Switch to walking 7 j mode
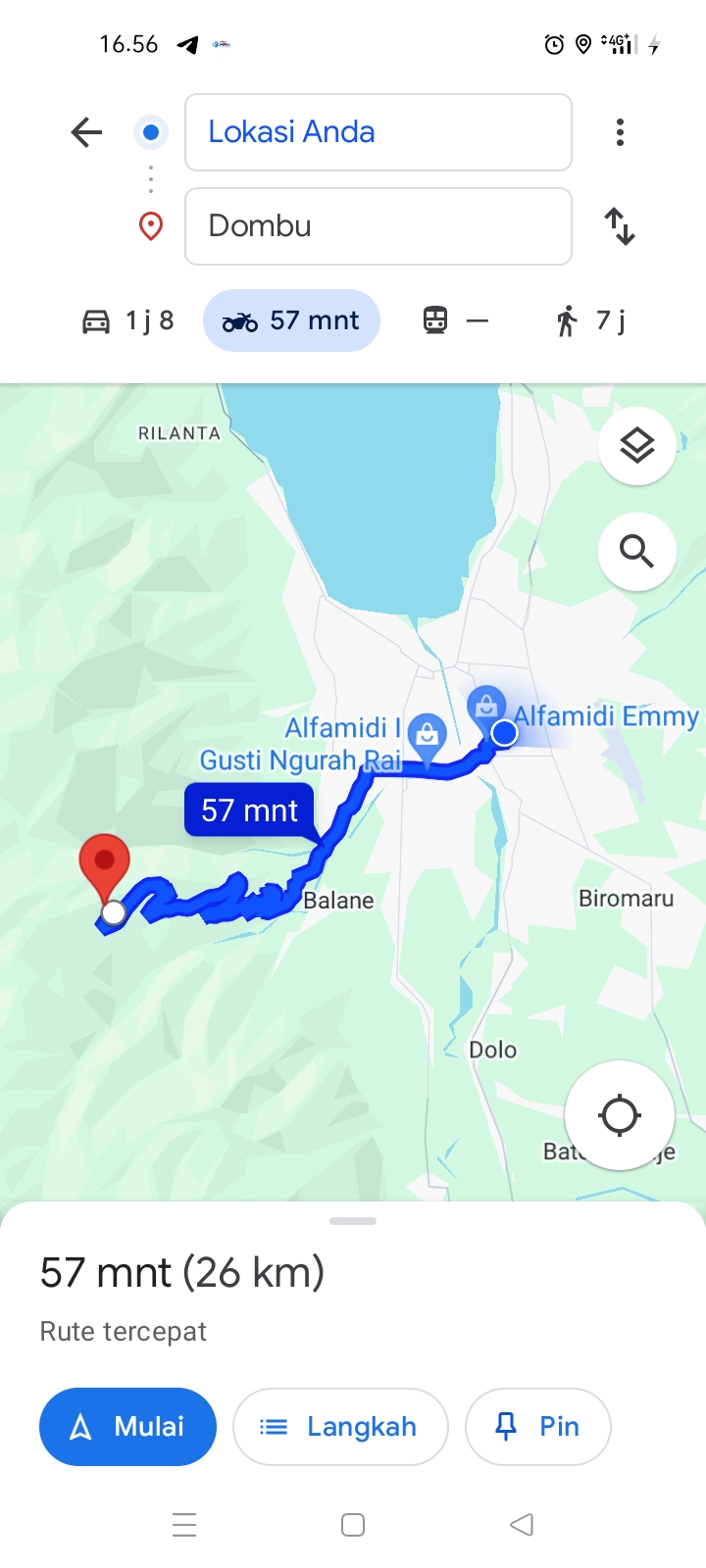Image resolution: width=706 pixels, height=1568 pixels. [590, 320]
